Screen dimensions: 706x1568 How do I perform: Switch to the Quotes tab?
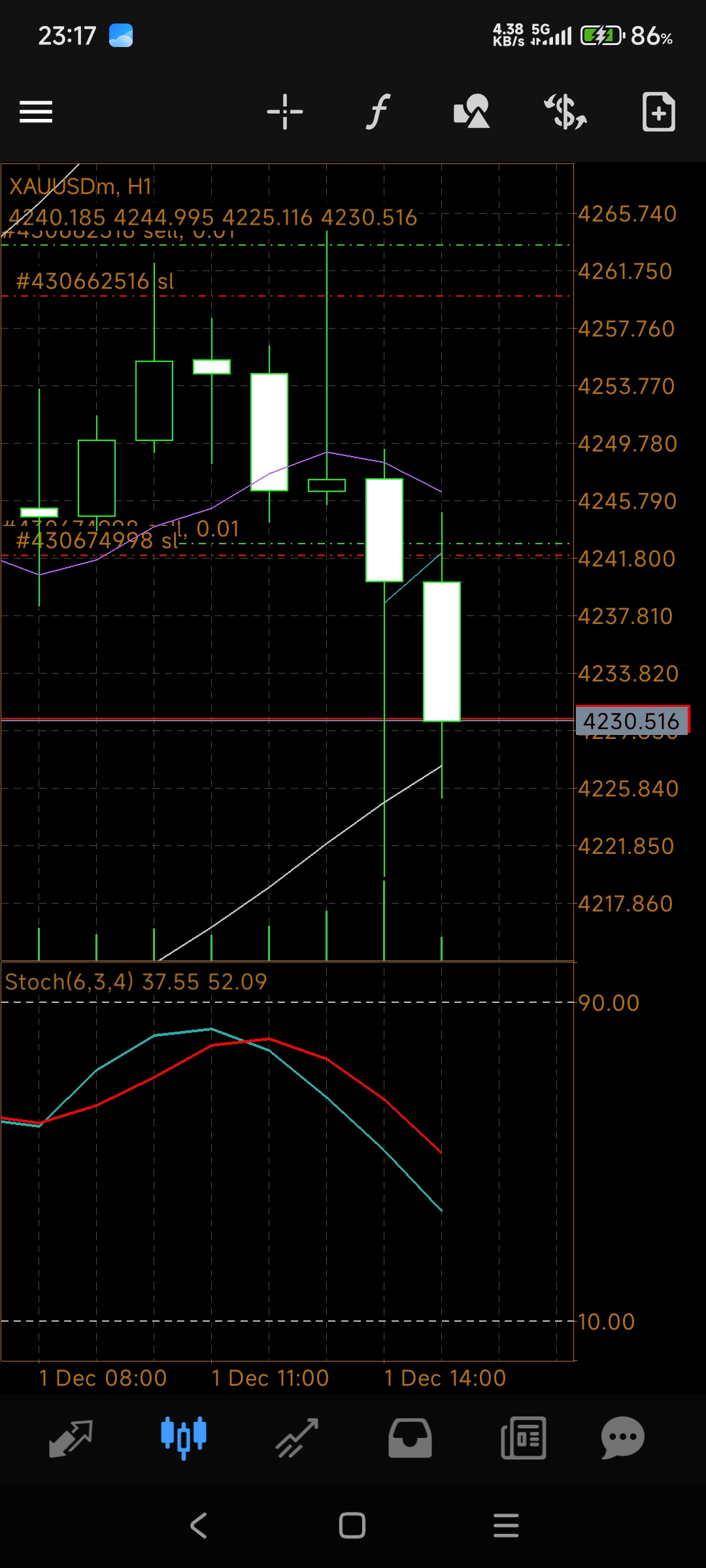pyautogui.click(x=71, y=1438)
